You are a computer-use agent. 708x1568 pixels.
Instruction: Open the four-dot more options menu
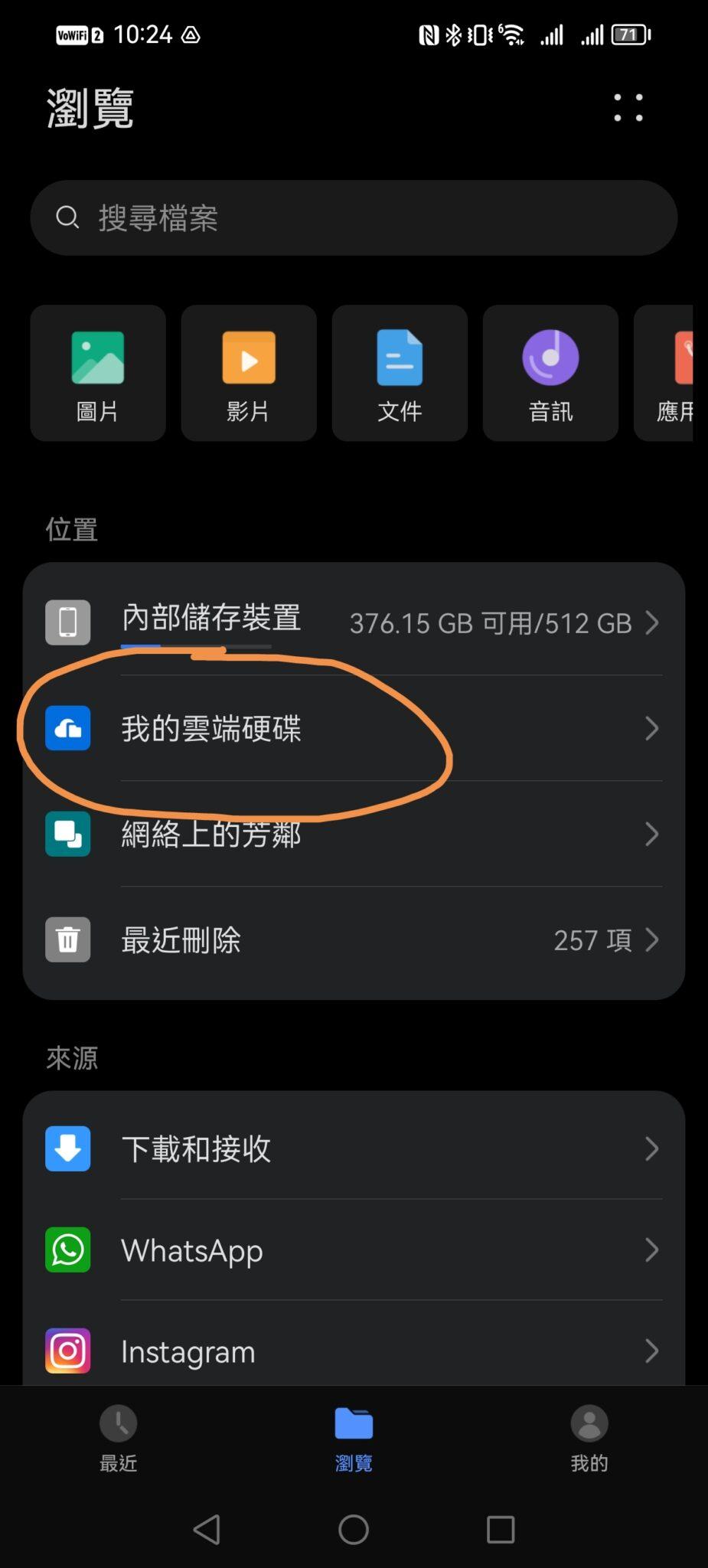click(x=628, y=108)
